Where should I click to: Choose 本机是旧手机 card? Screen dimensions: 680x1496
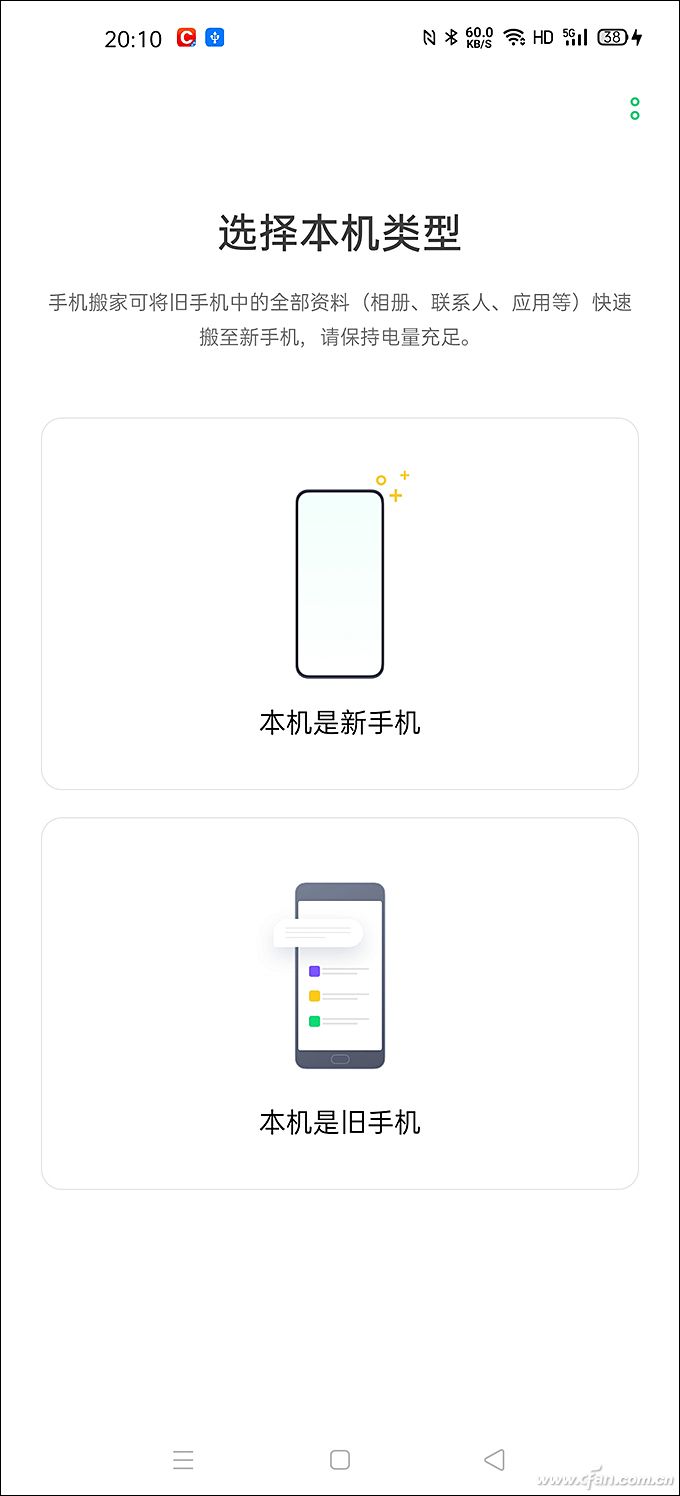point(340,1003)
